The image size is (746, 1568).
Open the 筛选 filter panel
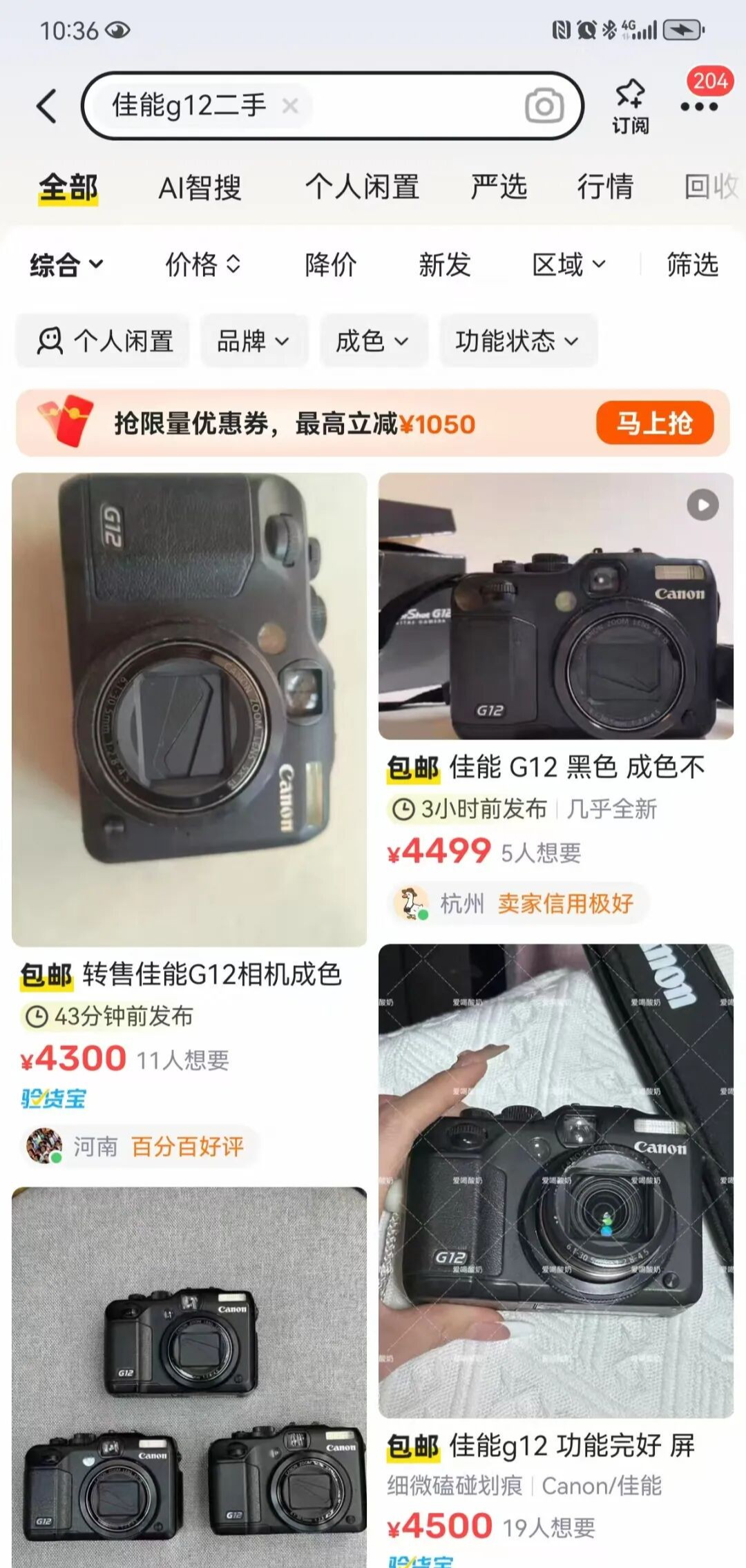pyautogui.click(x=691, y=264)
